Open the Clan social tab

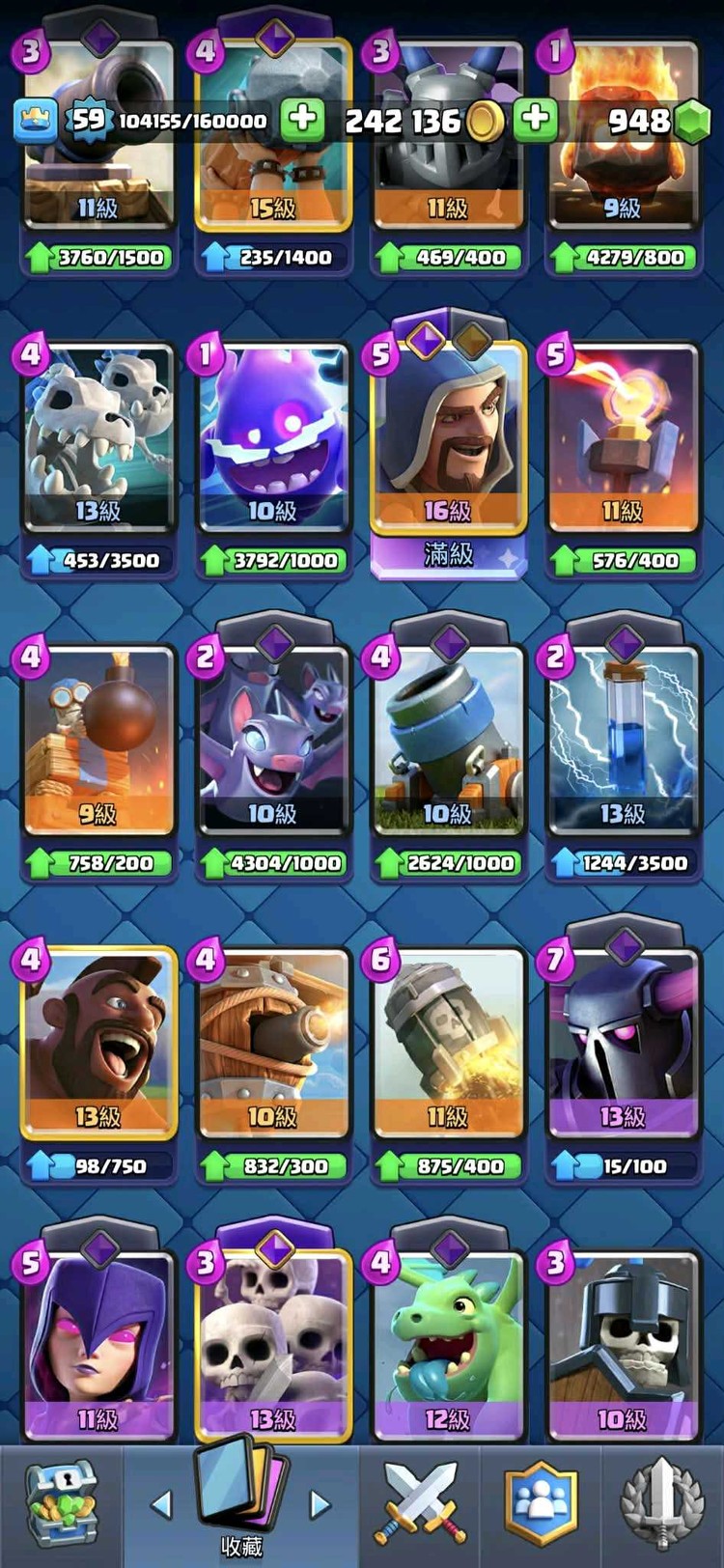click(x=541, y=1503)
